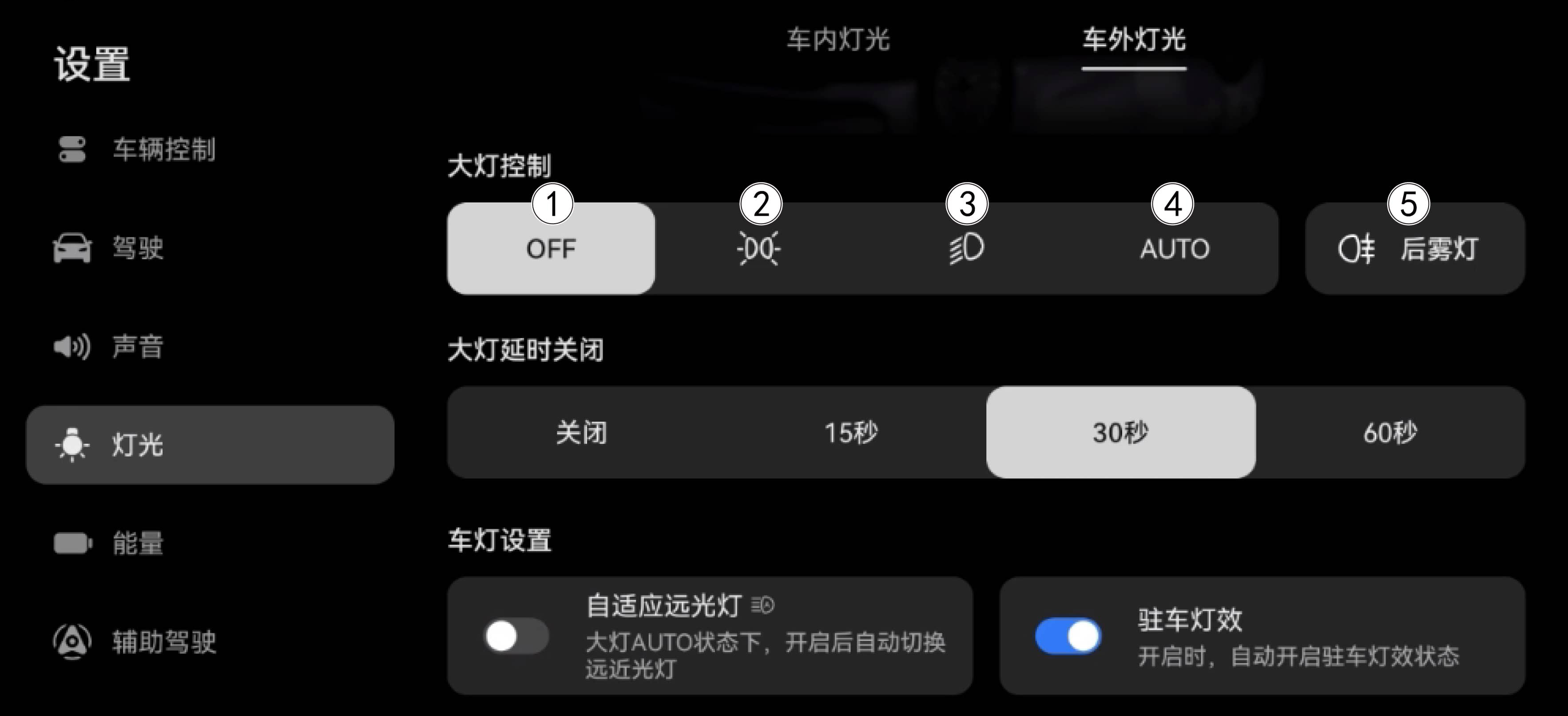The width and height of the screenshot is (1568, 716).
Task: Select 30秒 headlight delay
Action: coord(1121,432)
